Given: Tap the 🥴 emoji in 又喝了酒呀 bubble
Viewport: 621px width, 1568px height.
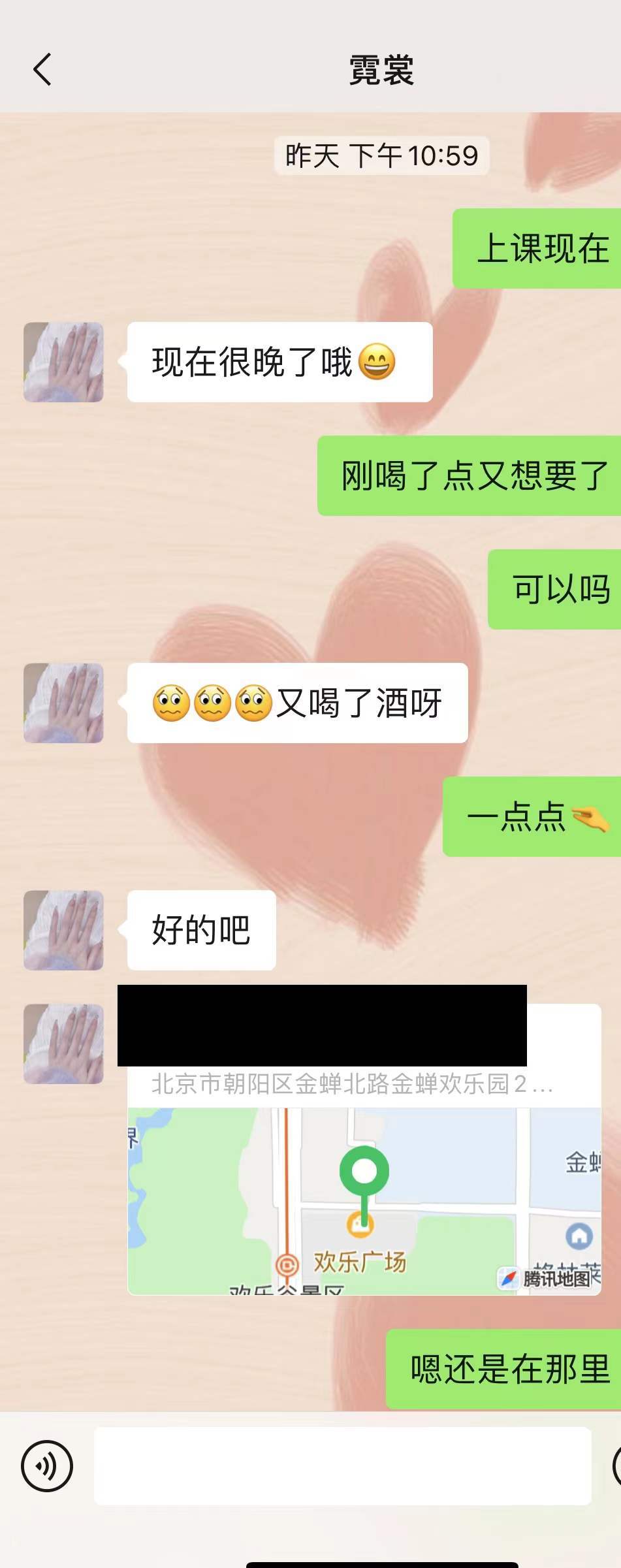Looking at the screenshot, I should pos(170,702).
